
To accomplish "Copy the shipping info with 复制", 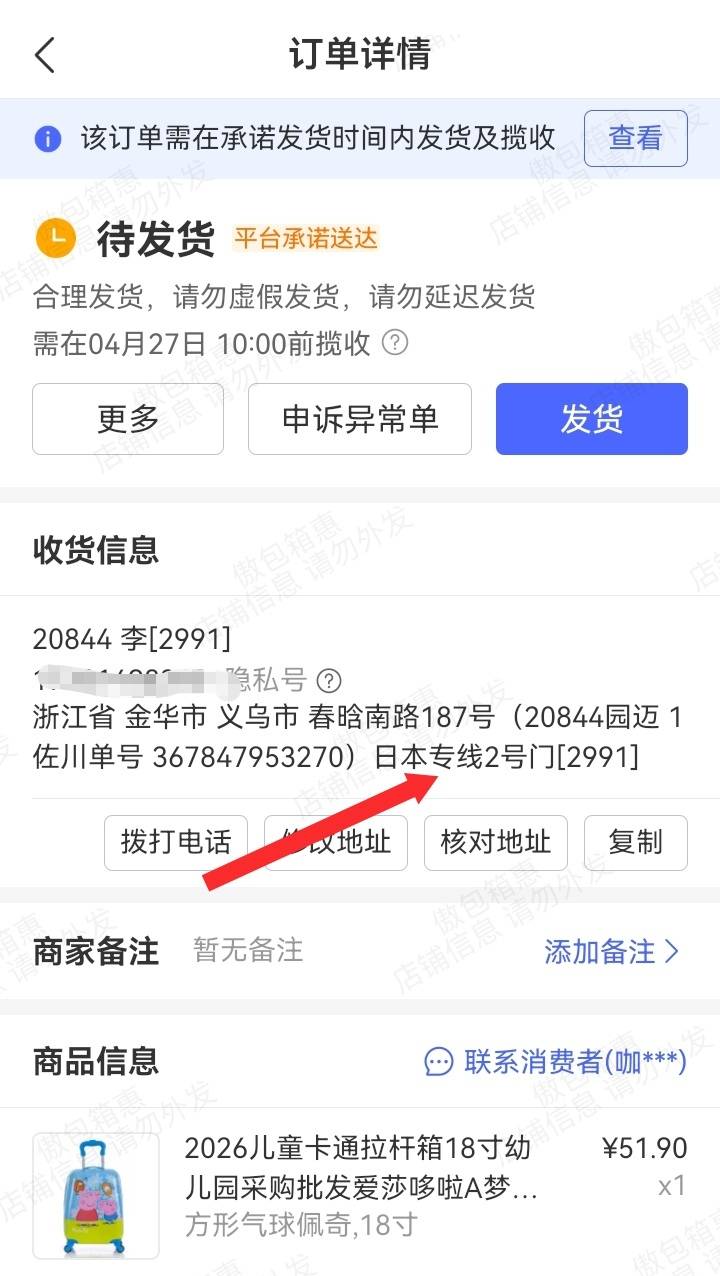I will click(x=635, y=843).
